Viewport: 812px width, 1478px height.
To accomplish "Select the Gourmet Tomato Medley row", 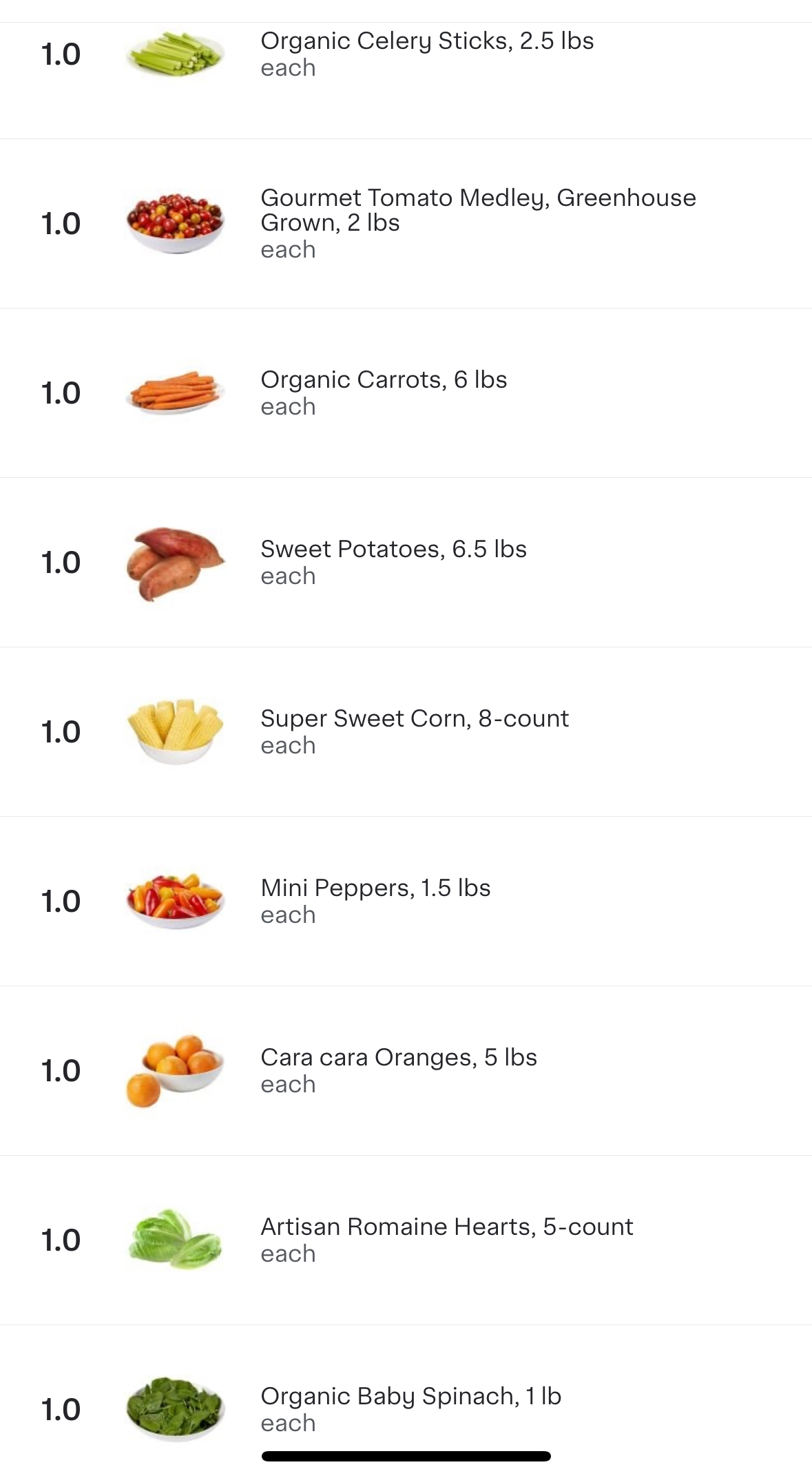I will (x=406, y=224).
